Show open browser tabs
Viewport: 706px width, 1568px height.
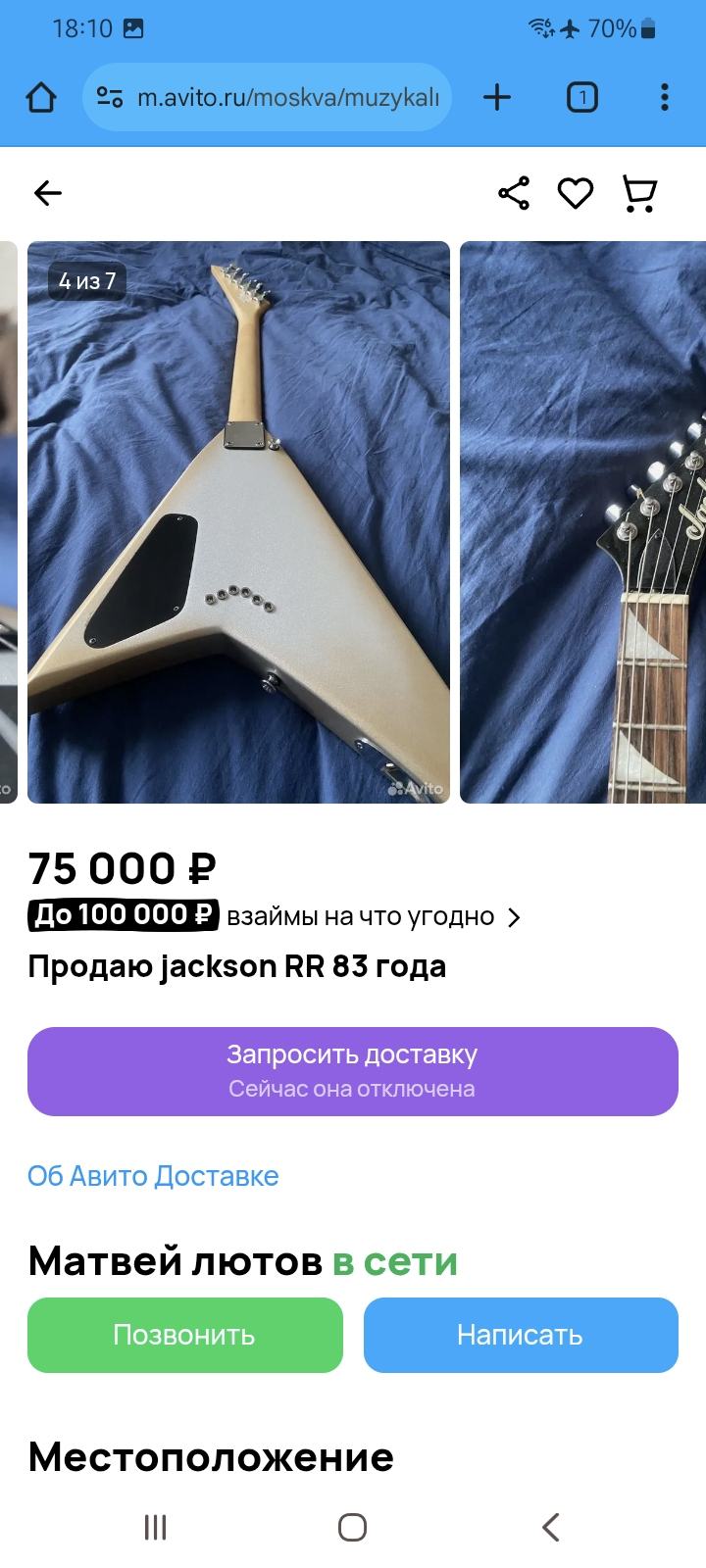[x=582, y=97]
